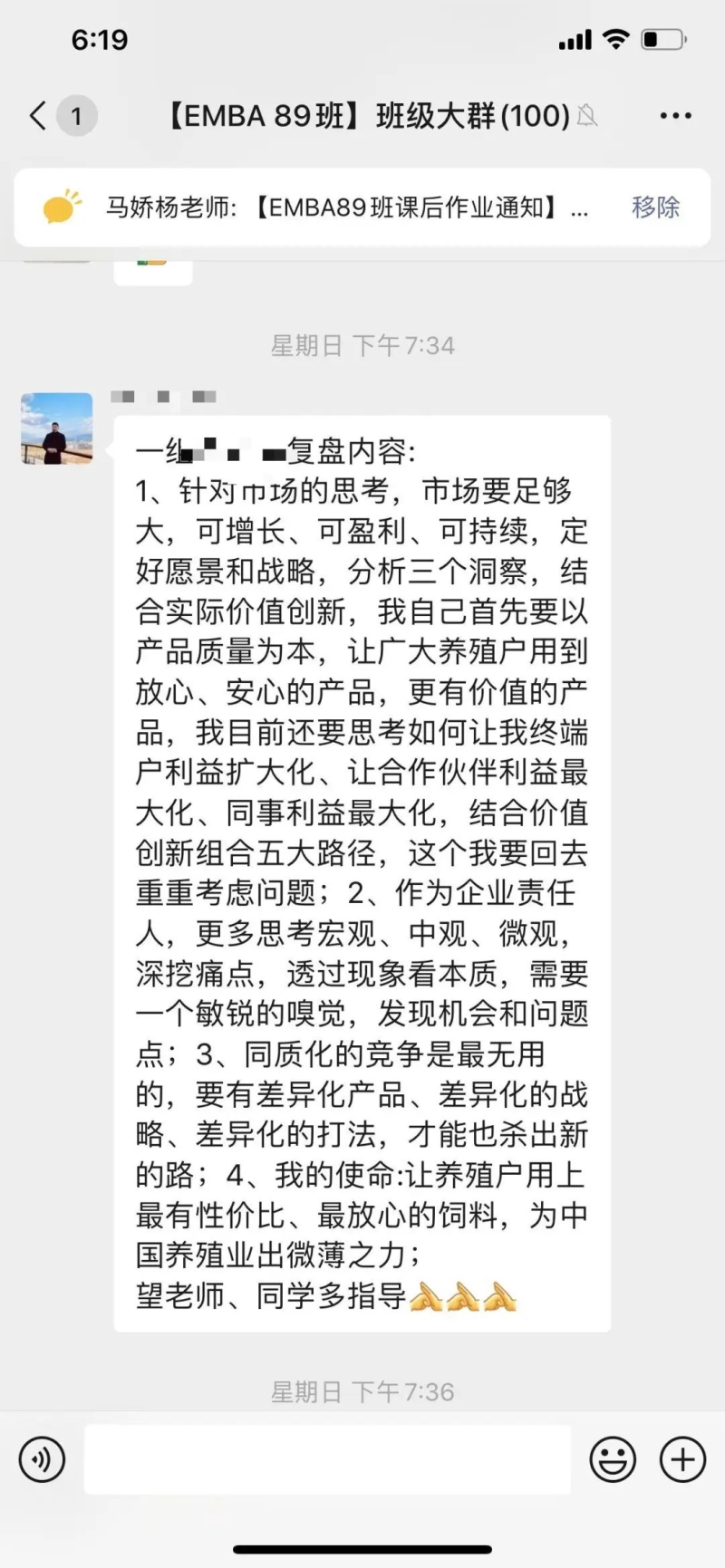725x1568 pixels.
Task: Open the pinned EMBA89班课后作业通知 announcement
Action: coord(344,207)
